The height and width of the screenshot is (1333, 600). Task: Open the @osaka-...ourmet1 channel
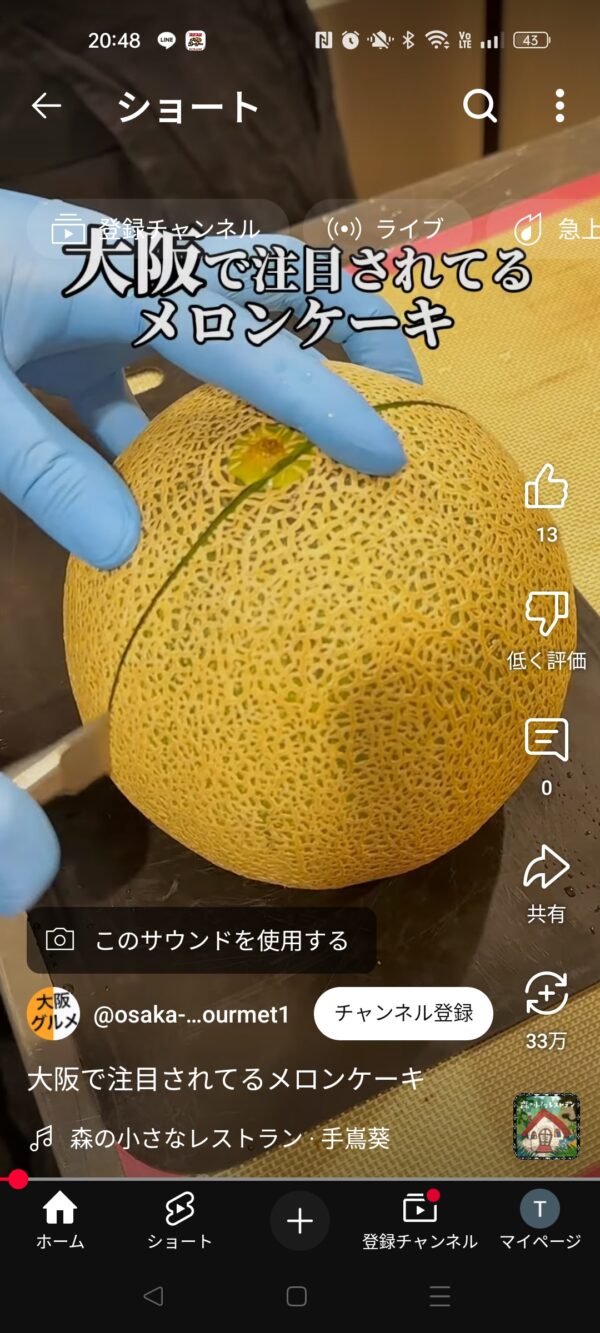click(190, 1015)
